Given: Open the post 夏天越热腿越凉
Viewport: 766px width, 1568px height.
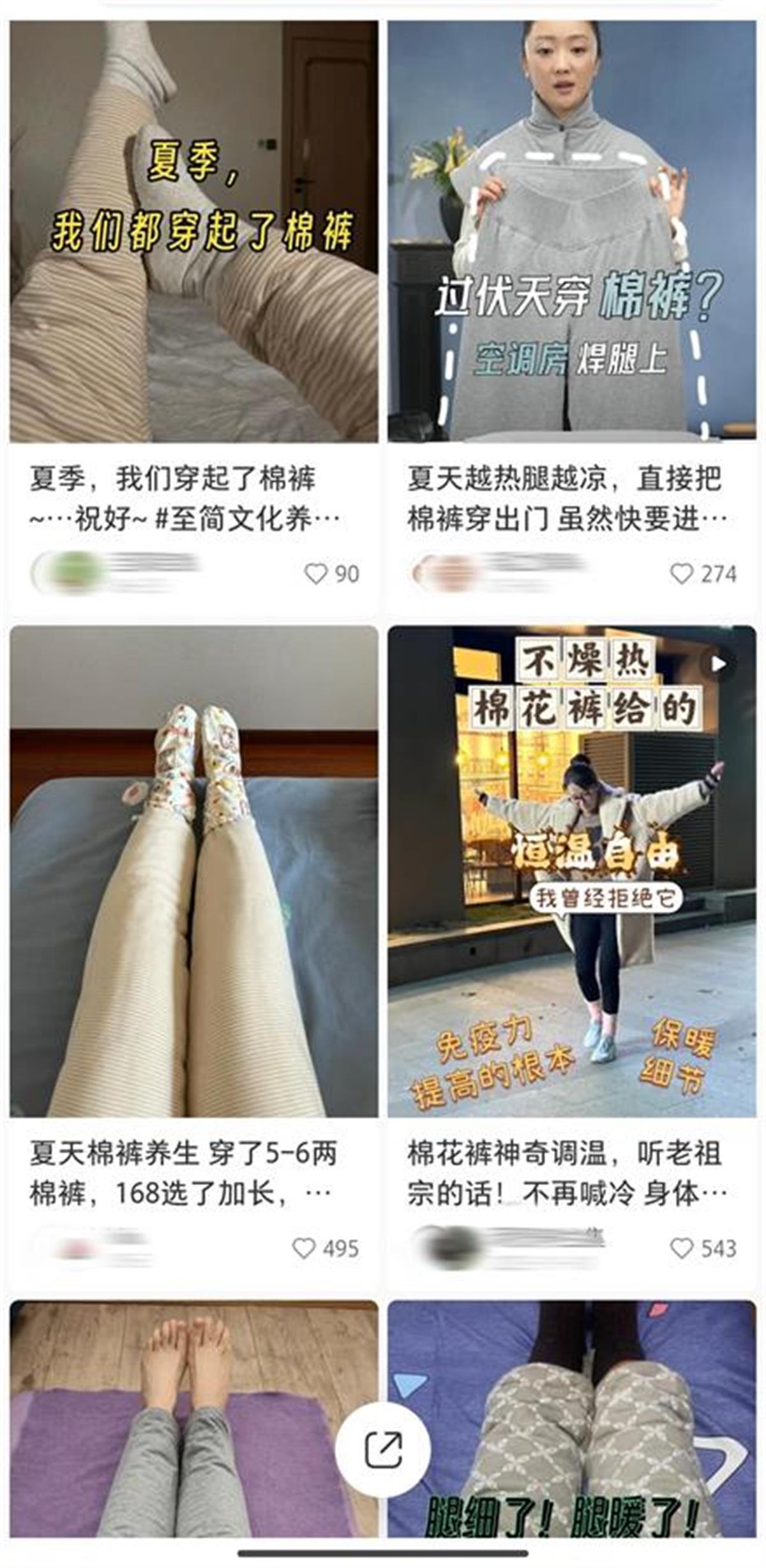Looking at the screenshot, I should coord(571,231).
